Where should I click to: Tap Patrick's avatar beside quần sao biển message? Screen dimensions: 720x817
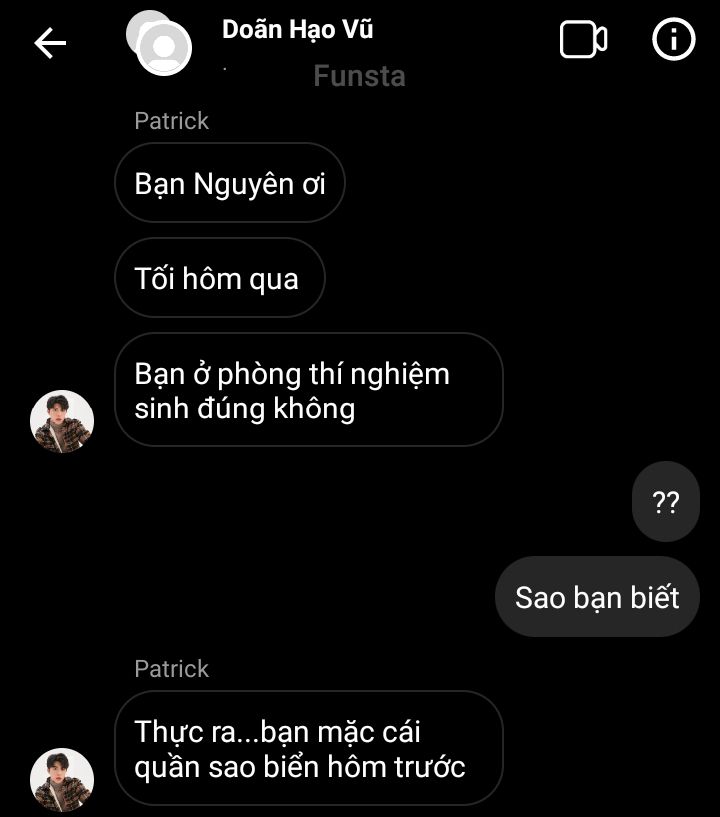pyautogui.click(x=62, y=779)
